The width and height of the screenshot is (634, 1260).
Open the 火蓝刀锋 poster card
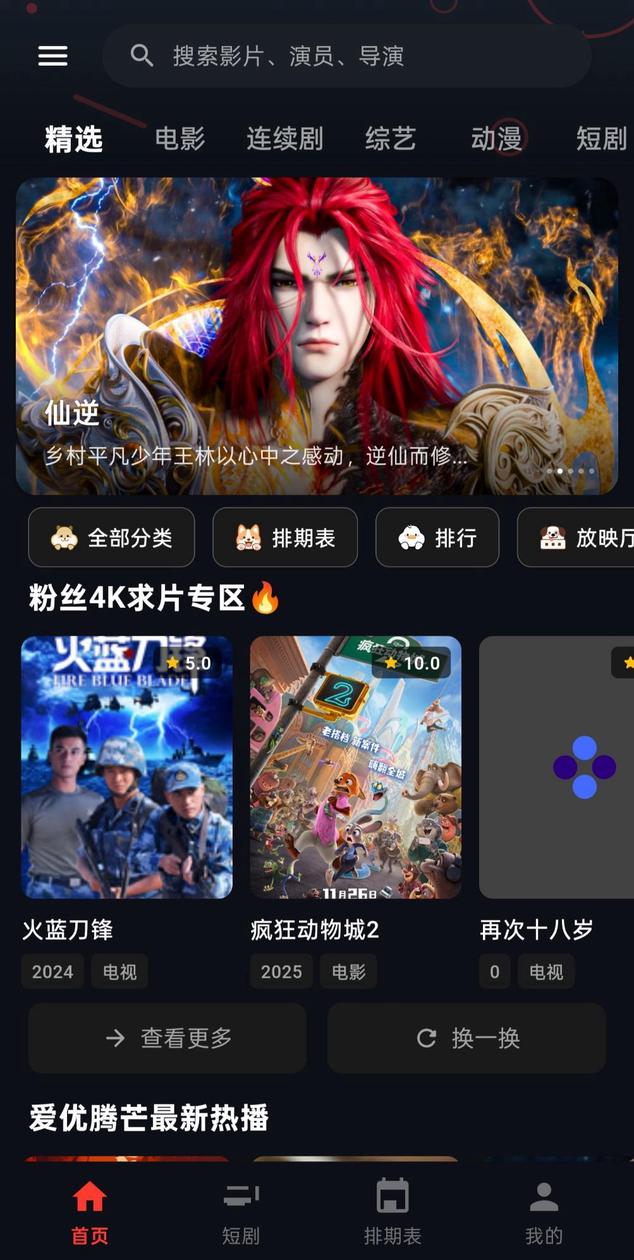127,767
